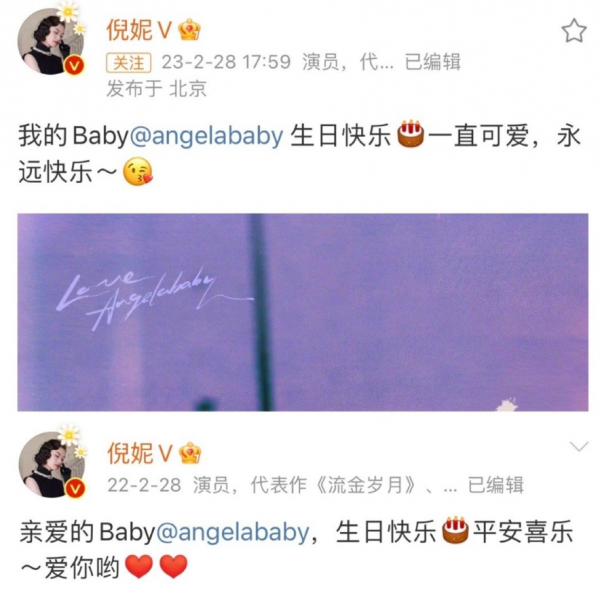This screenshot has height=591, width=600.
Task: Open 倪妮's avatar on the 22-2-28 post
Action: (51, 465)
